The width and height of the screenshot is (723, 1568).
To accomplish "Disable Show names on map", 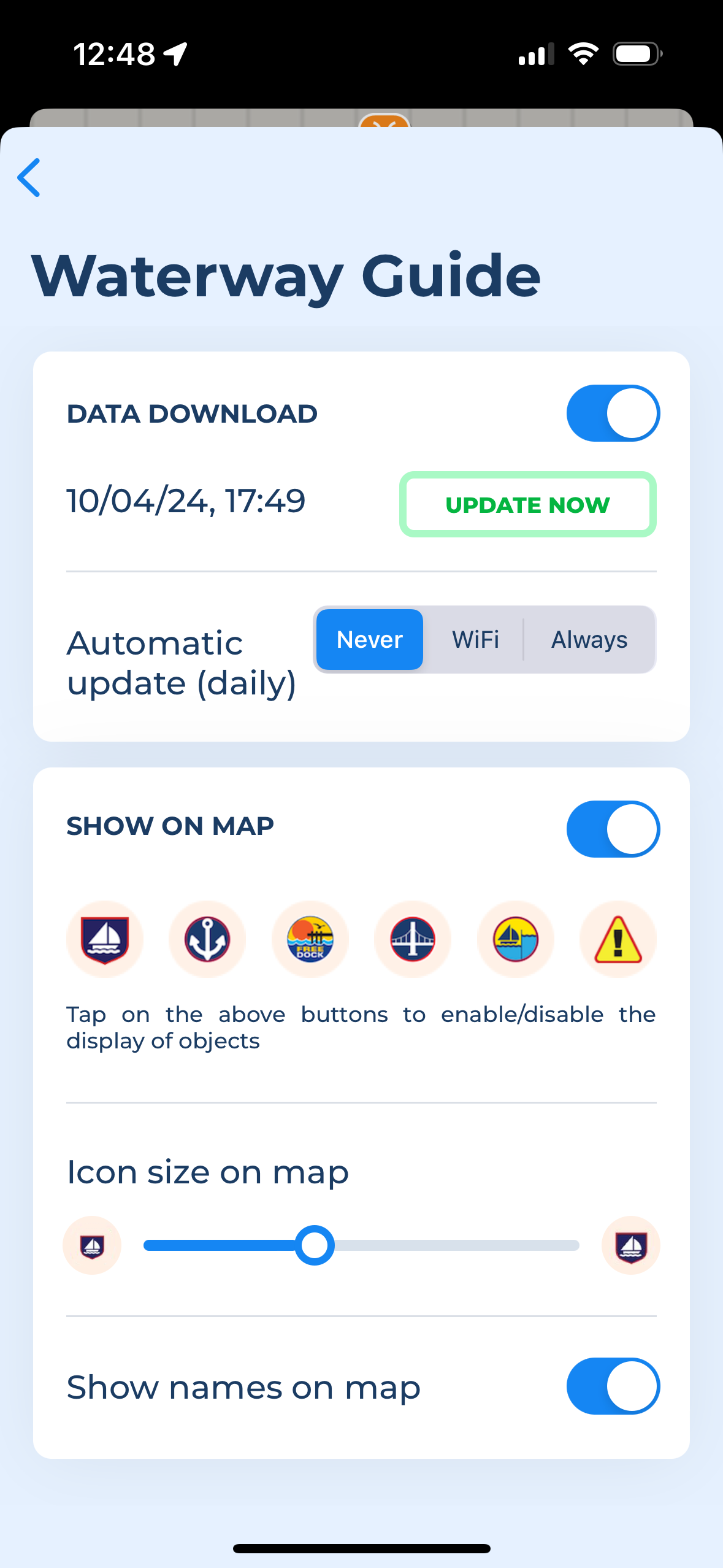I will (612, 1386).
